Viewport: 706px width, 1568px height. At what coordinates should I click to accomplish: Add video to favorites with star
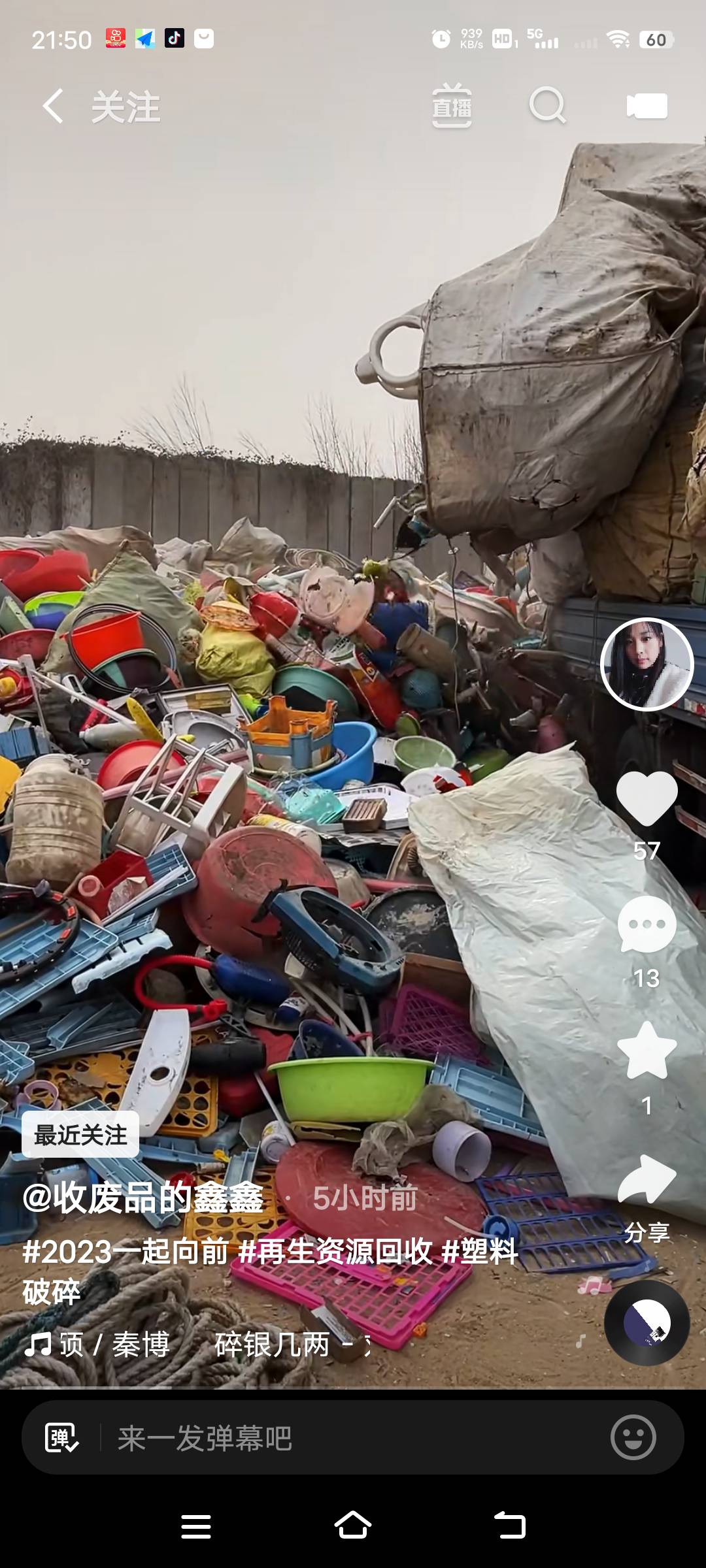(647, 1052)
